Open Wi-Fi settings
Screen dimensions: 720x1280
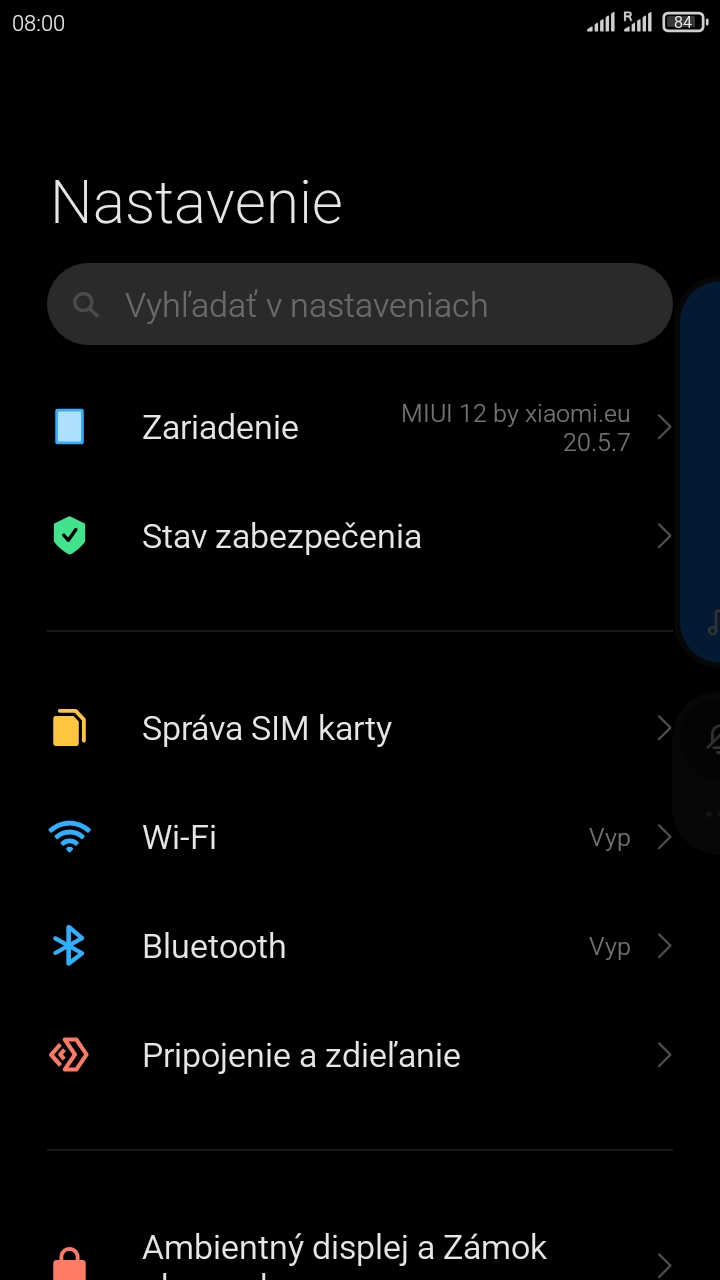[360, 837]
